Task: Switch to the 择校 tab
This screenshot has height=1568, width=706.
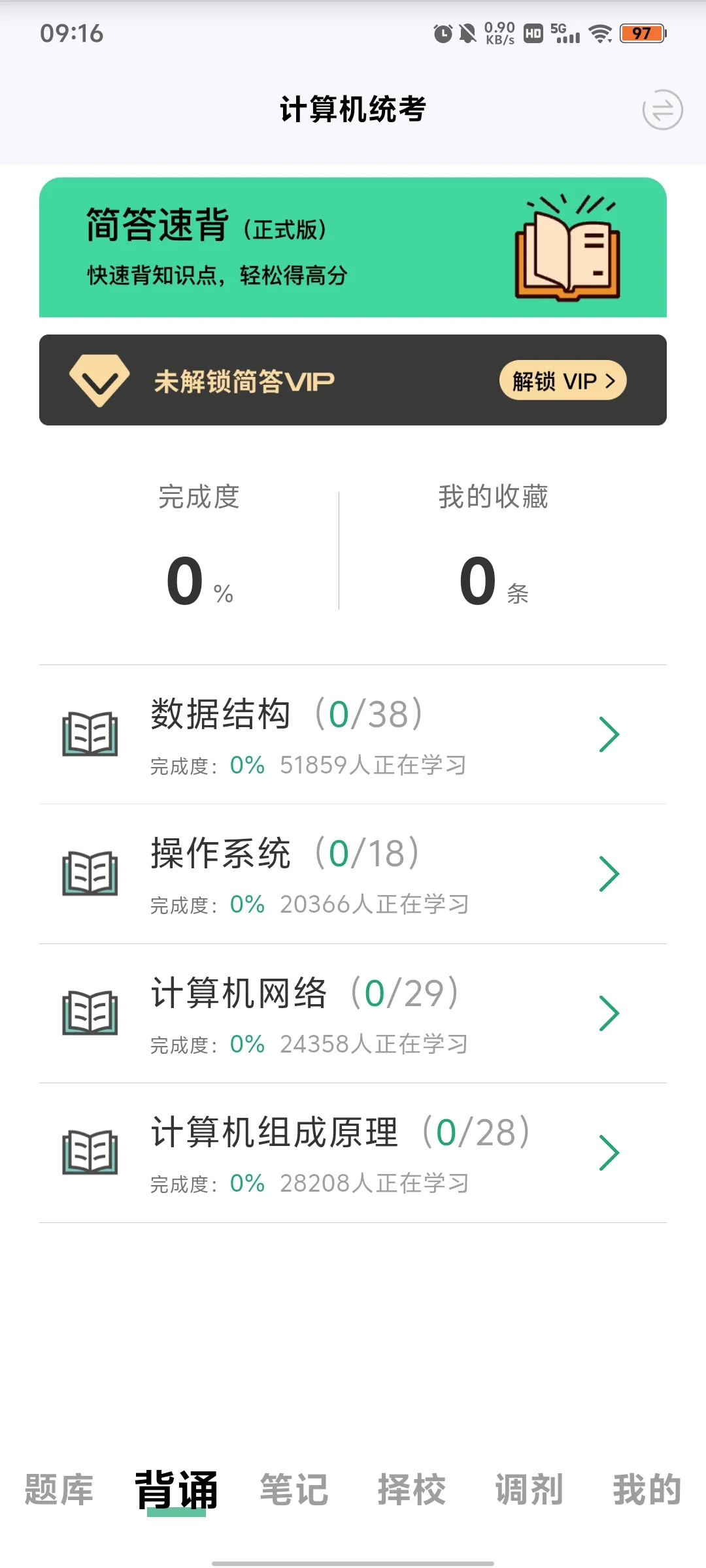Action: click(x=412, y=1490)
